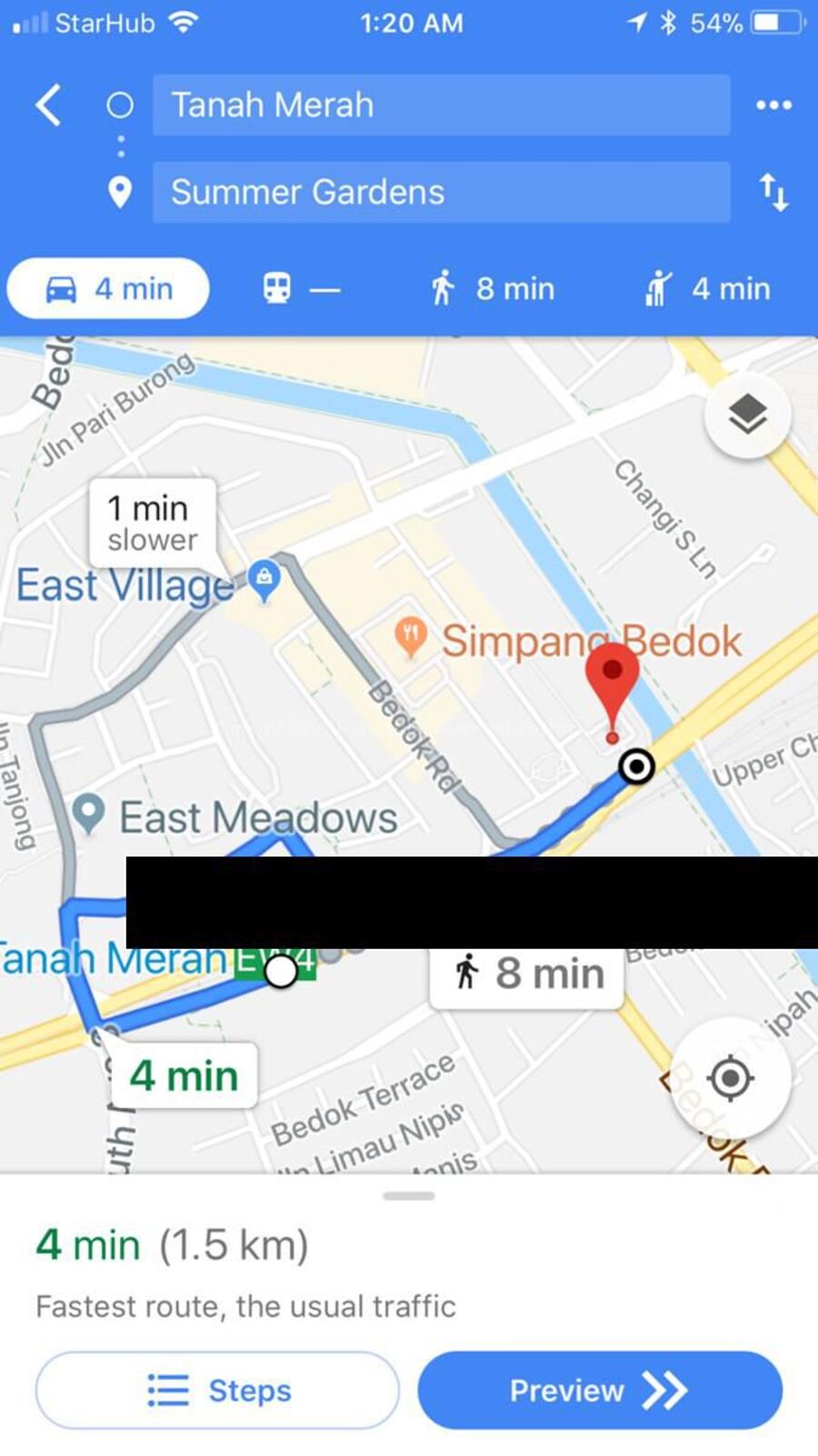Open the three-dot overflow menu
The width and height of the screenshot is (818, 1456).
[x=773, y=105]
